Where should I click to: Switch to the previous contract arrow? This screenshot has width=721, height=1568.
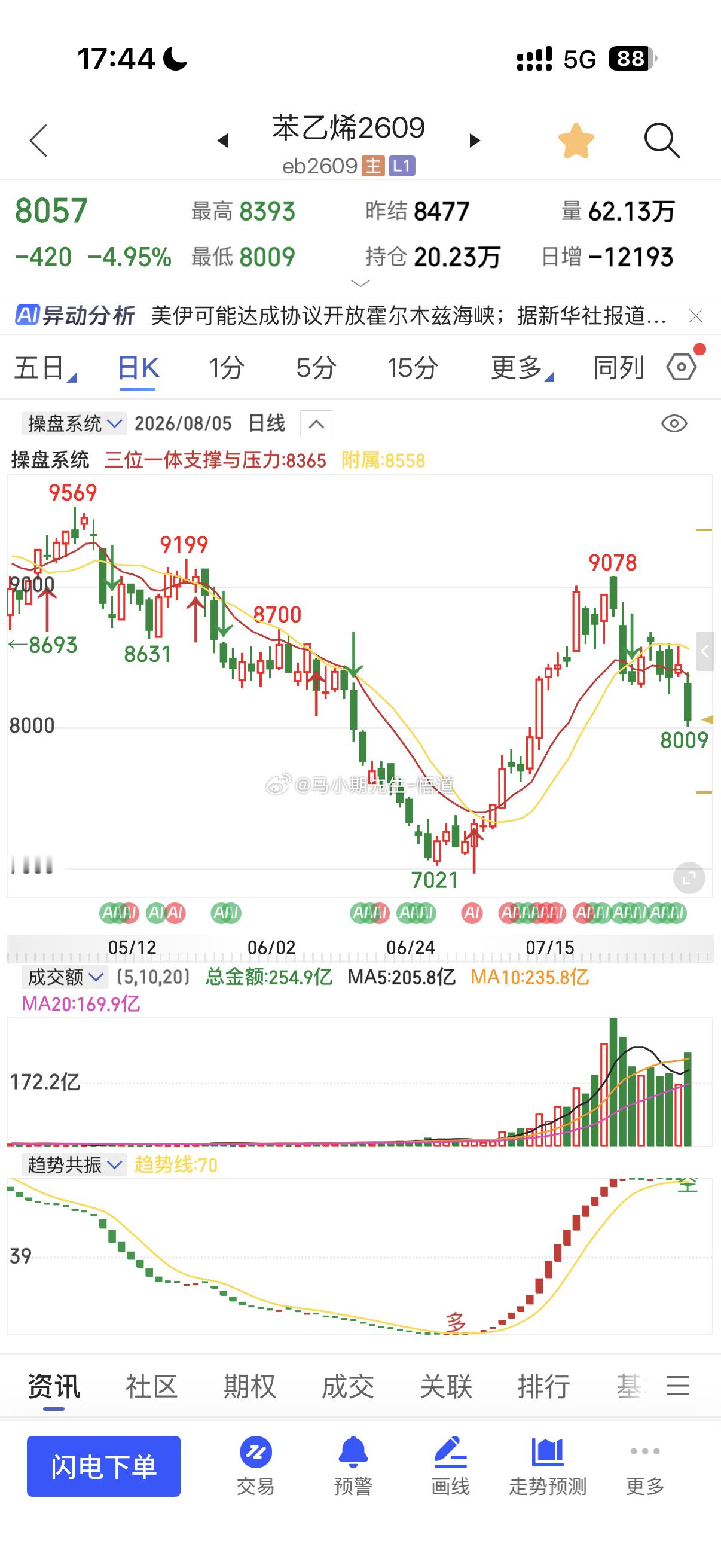pos(222,141)
